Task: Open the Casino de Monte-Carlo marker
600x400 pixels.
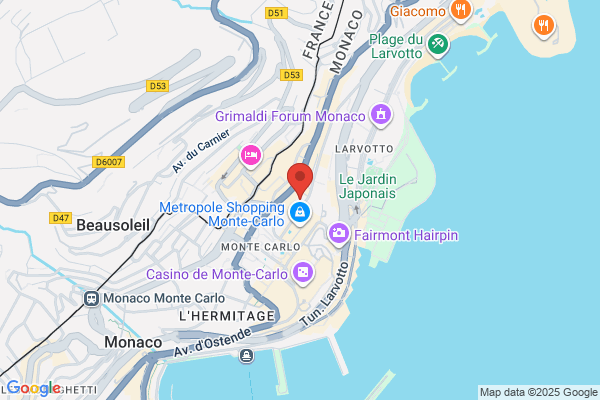Action: tap(303, 273)
